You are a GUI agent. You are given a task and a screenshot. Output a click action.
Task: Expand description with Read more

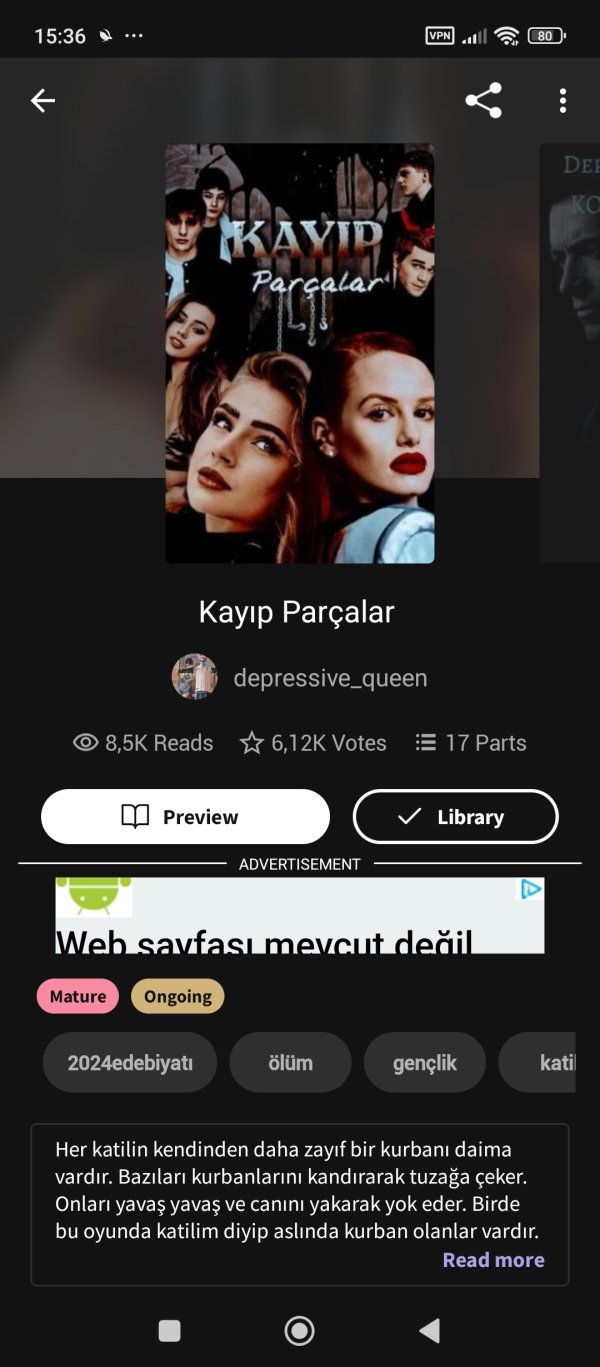[x=493, y=1260]
